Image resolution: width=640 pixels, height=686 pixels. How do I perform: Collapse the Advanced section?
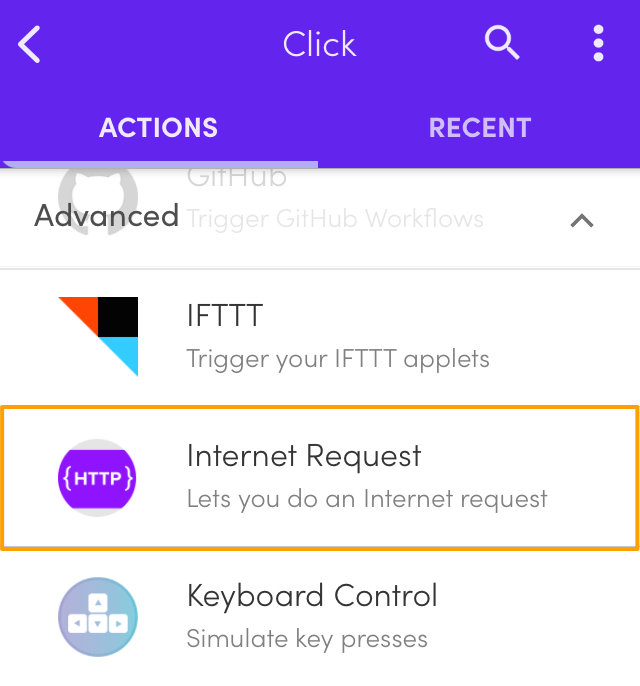coord(581,220)
